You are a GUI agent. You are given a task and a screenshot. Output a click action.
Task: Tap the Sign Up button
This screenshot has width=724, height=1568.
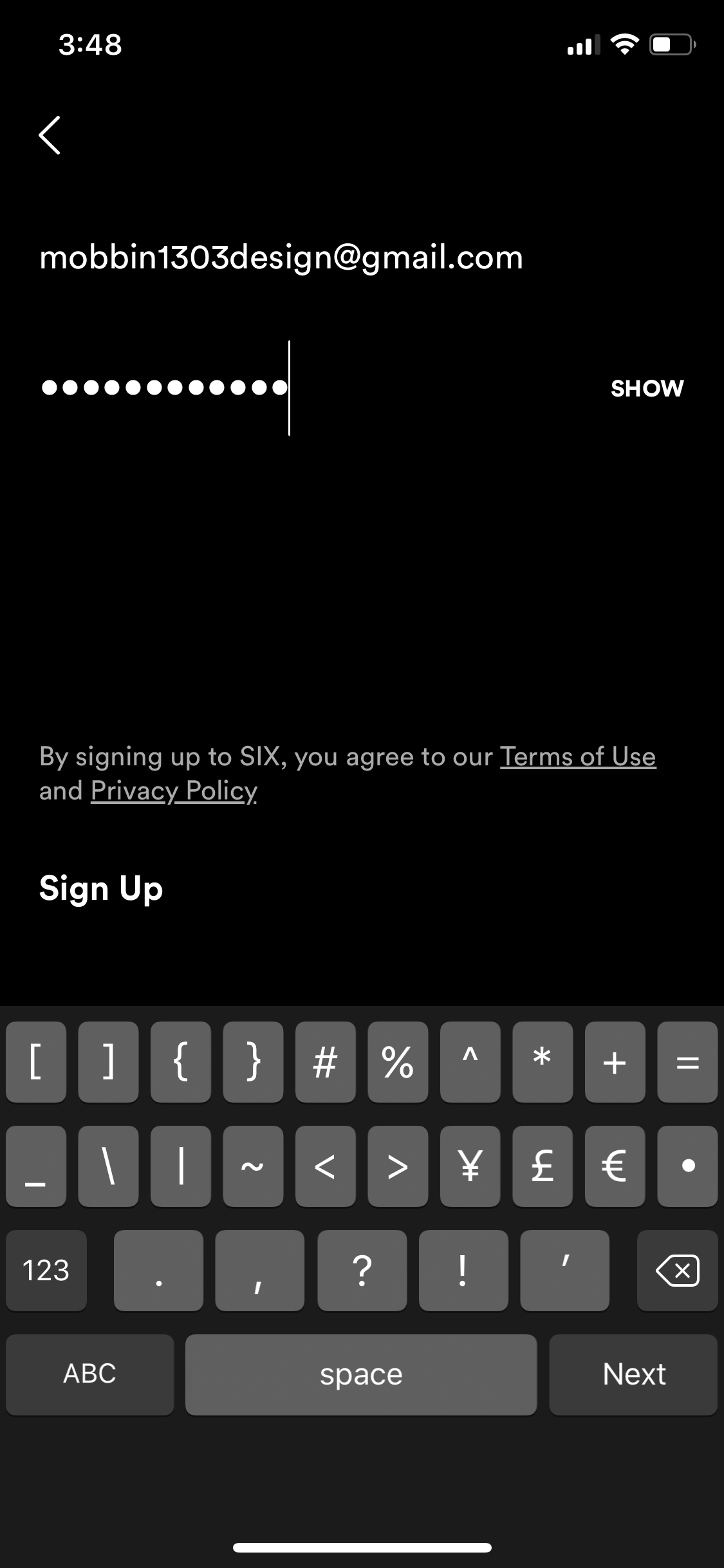pos(101,889)
